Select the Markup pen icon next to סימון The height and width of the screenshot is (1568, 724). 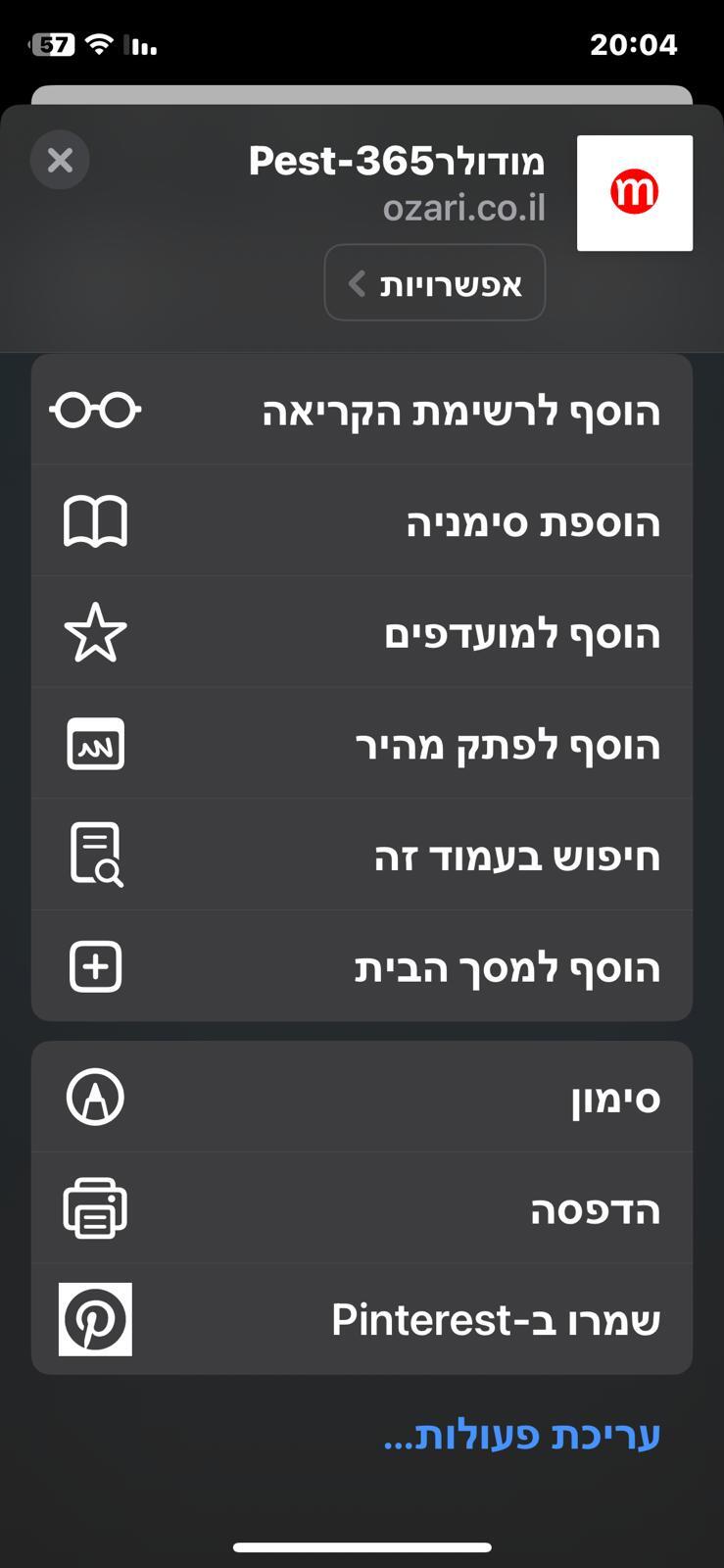95,1096
